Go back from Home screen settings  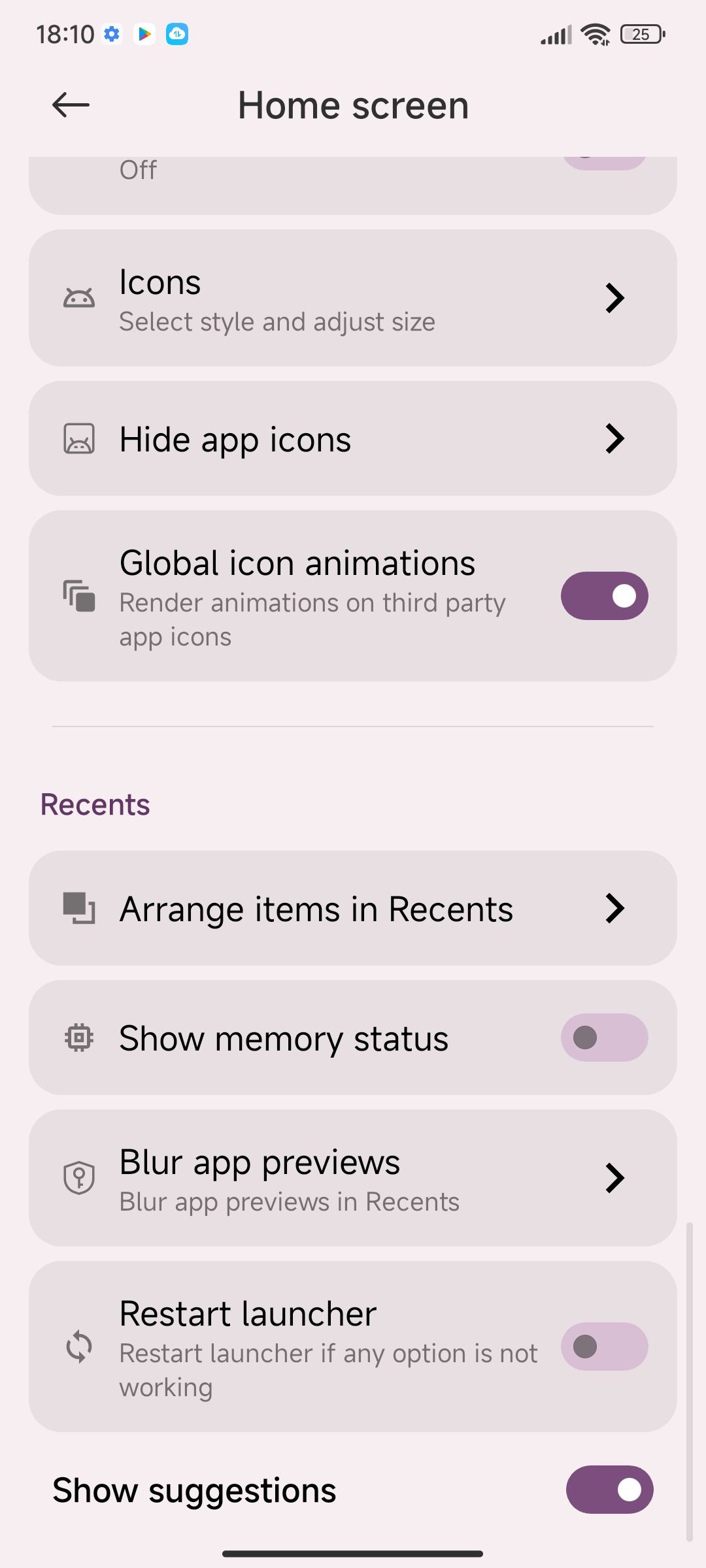(x=71, y=105)
